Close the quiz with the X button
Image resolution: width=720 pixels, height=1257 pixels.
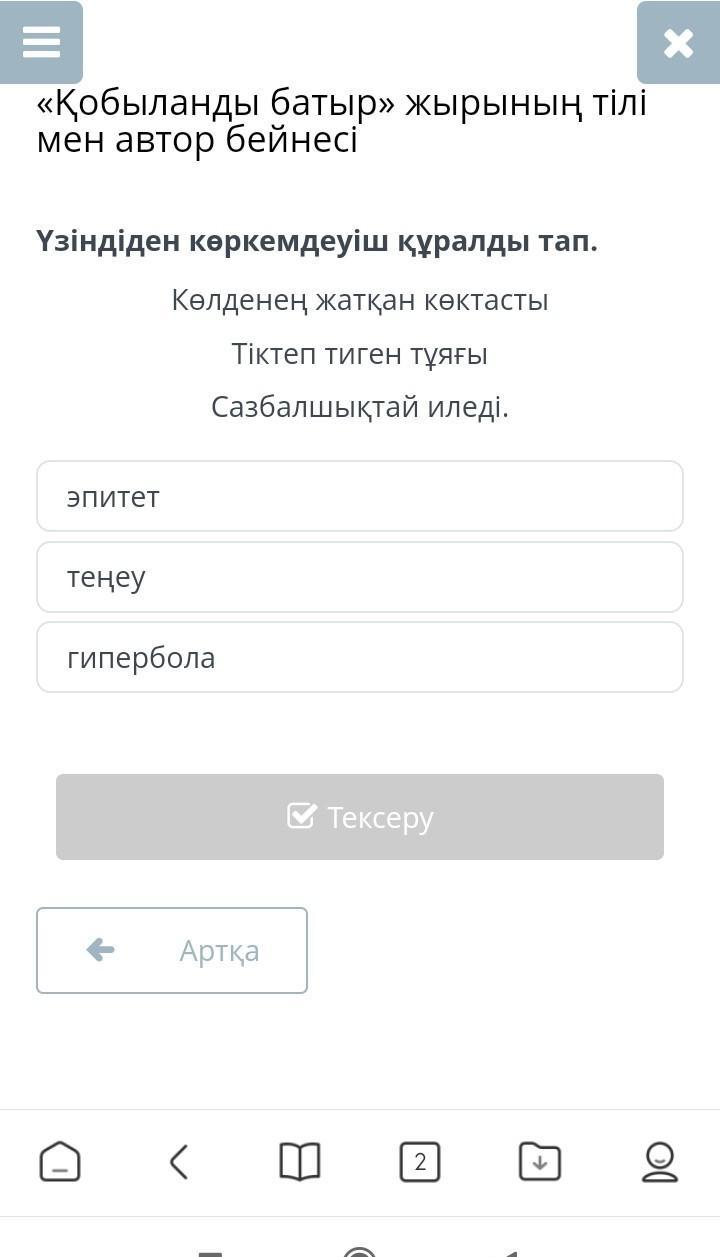pyautogui.click(x=678, y=42)
